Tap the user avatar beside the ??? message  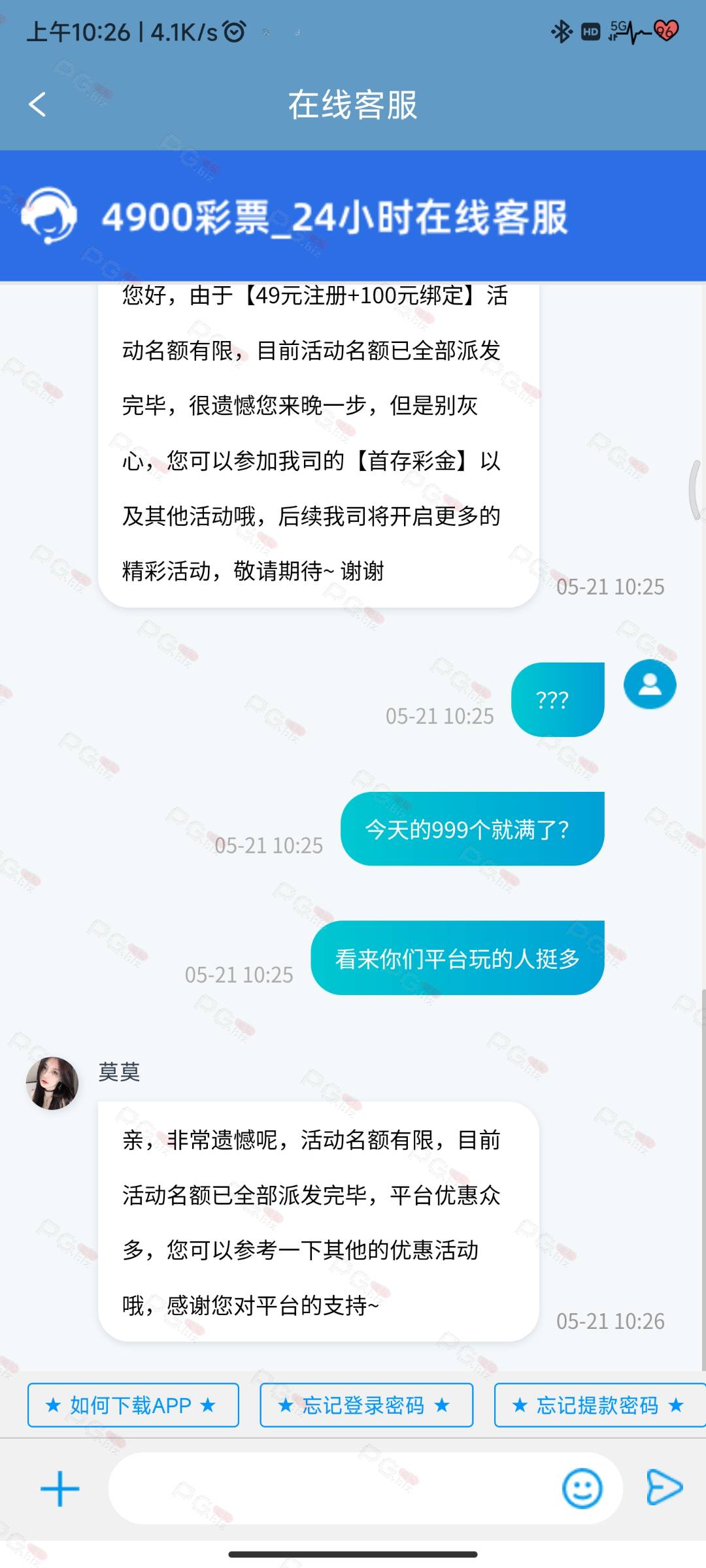650,684
